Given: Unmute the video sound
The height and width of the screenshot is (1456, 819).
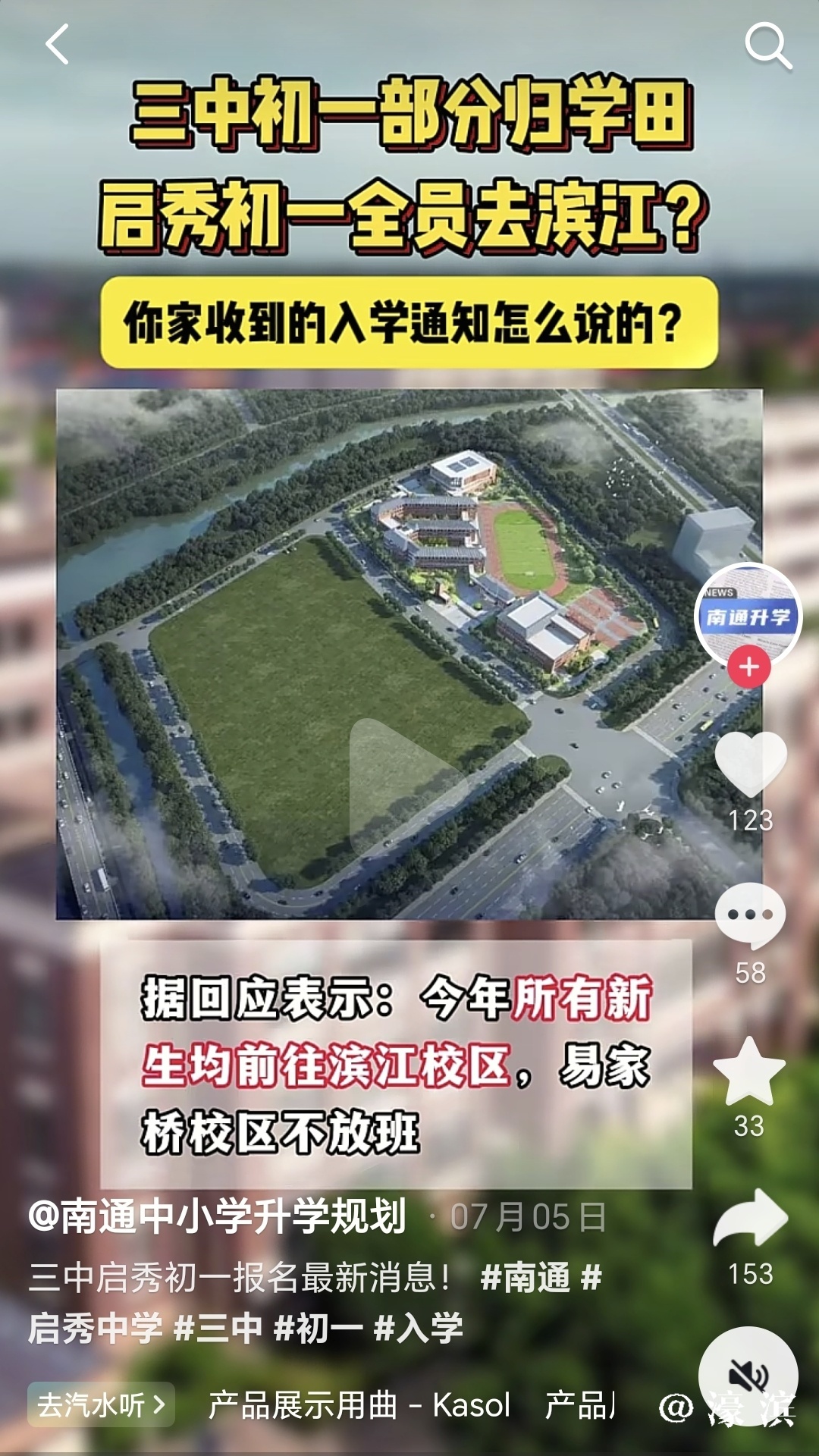Looking at the screenshot, I should (748, 1376).
